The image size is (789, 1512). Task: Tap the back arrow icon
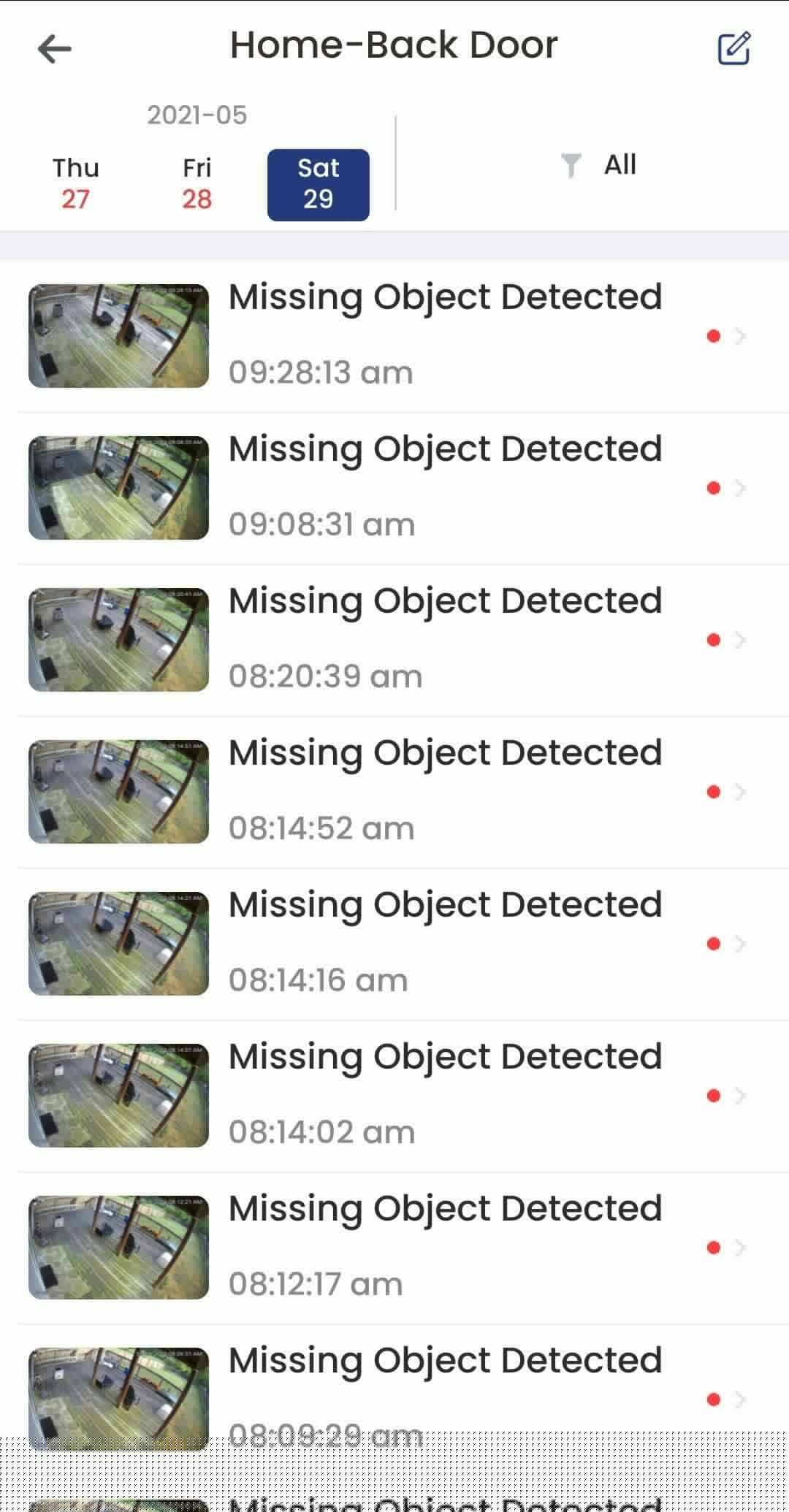[55, 48]
